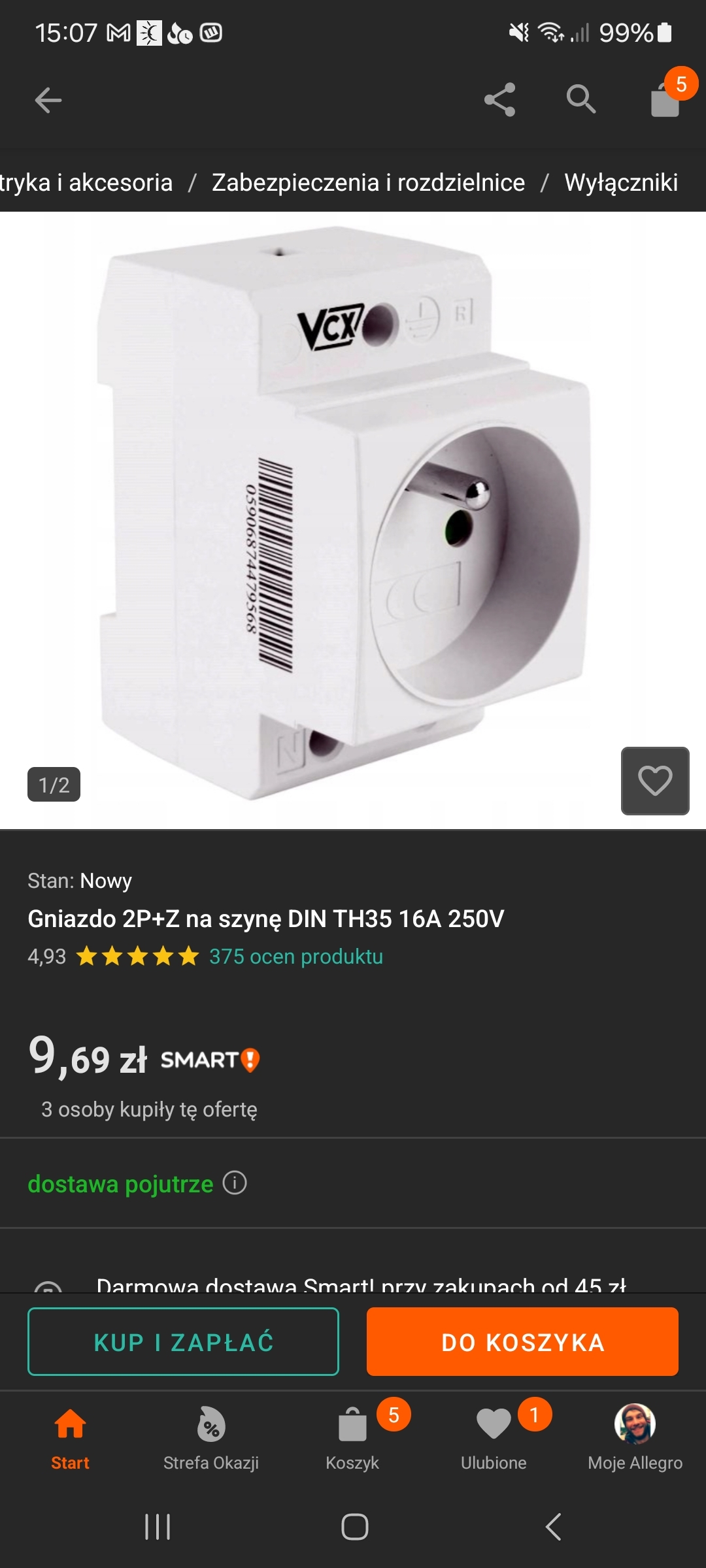The height and width of the screenshot is (1568, 706).
Task: Show delivery info next to dostawa pojutrze
Action: click(235, 1183)
